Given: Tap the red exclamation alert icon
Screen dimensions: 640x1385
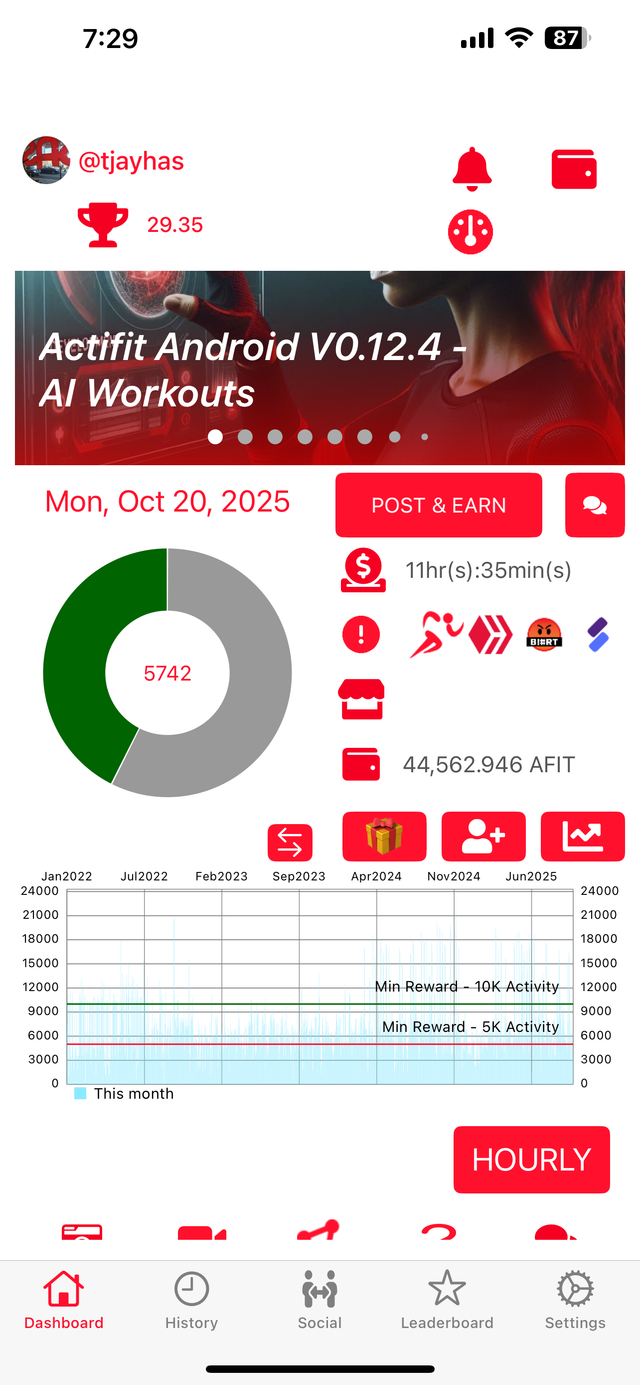Looking at the screenshot, I should (361, 634).
